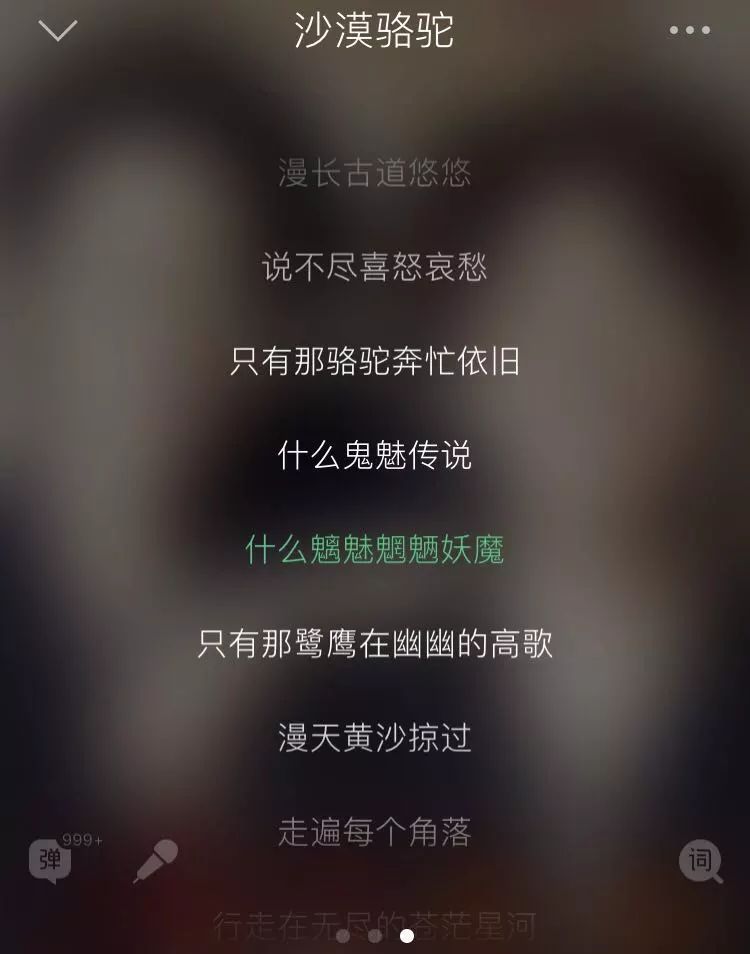This screenshot has height=954, width=750.
Task: Collapse the player with the down chevron
Action: pos(57,31)
